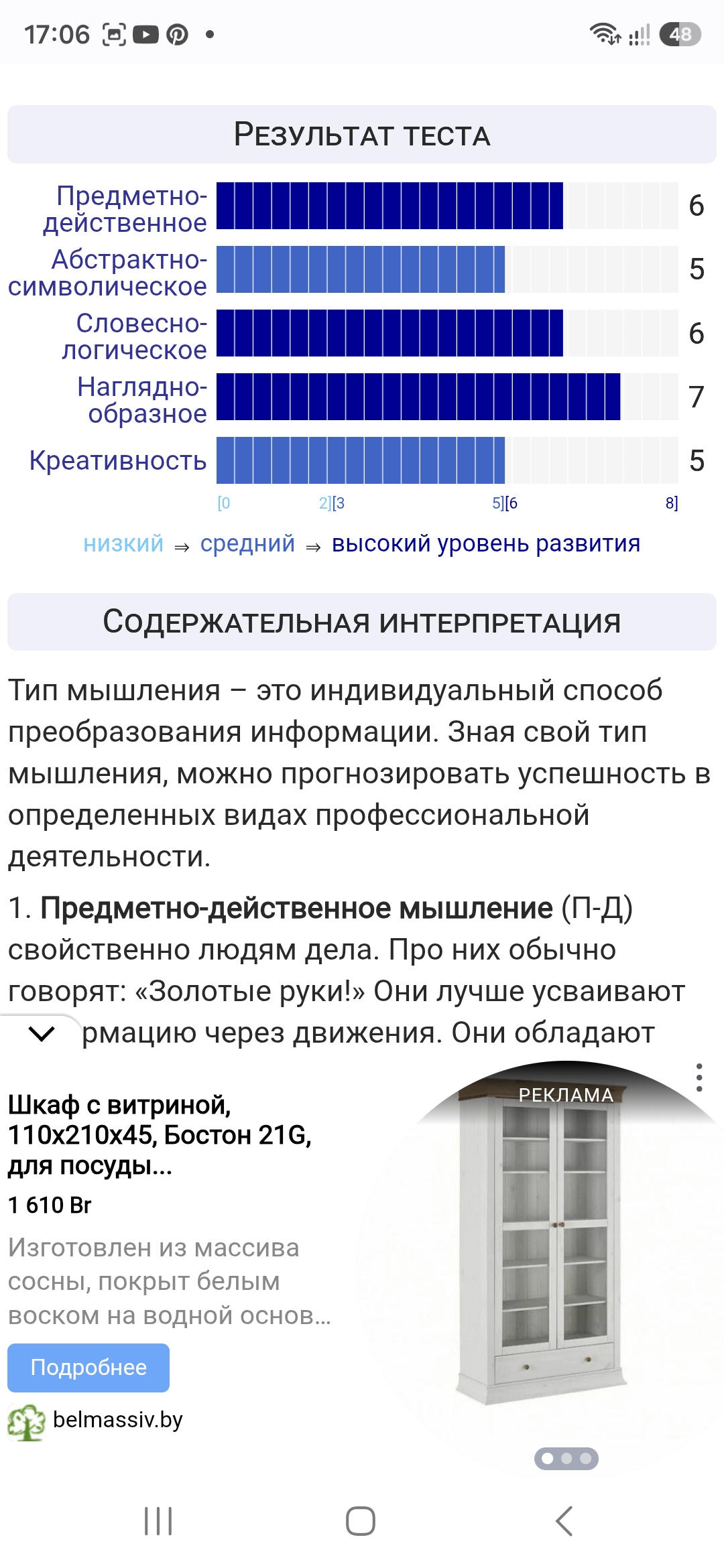Go back with the system back button

pyautogui.click(x=564, y=1520)
